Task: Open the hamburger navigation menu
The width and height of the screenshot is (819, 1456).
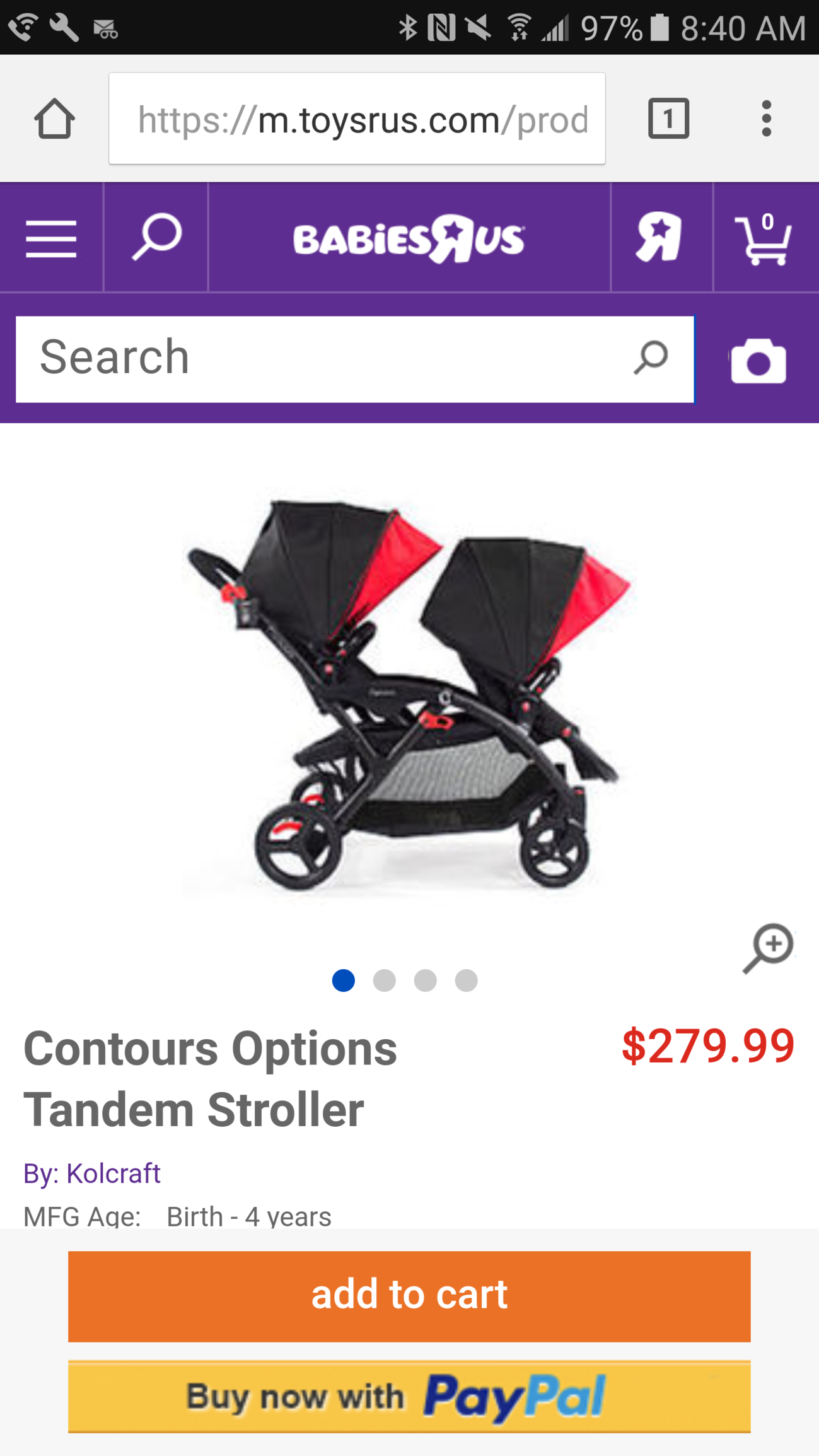Action: point(51,238)
